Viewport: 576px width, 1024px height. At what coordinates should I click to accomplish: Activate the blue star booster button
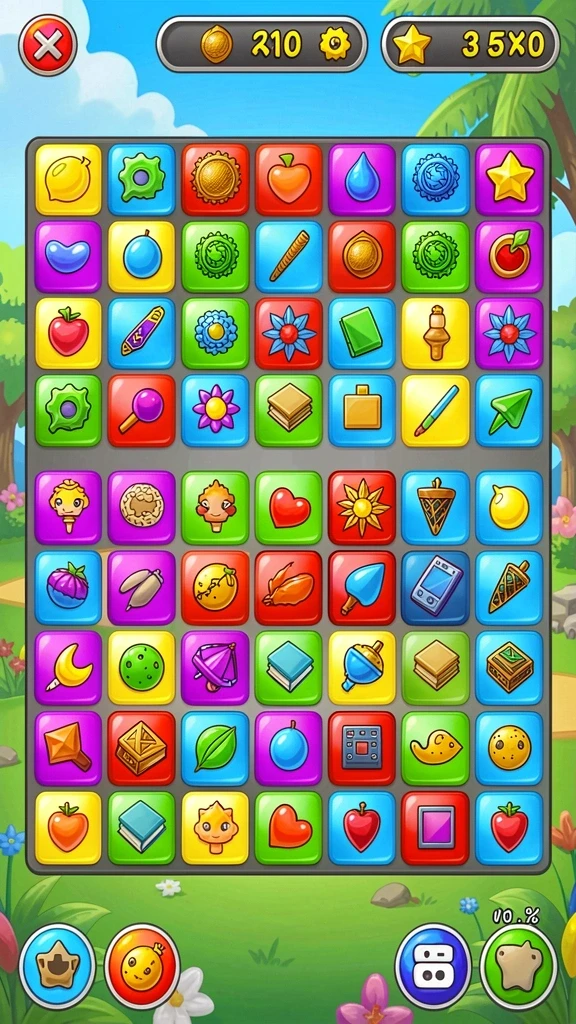(x=57, y=967)
